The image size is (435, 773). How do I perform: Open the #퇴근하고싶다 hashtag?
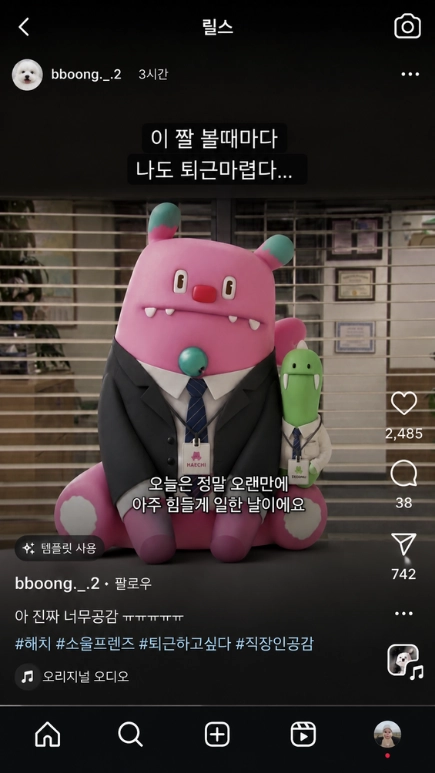[185, 644]
